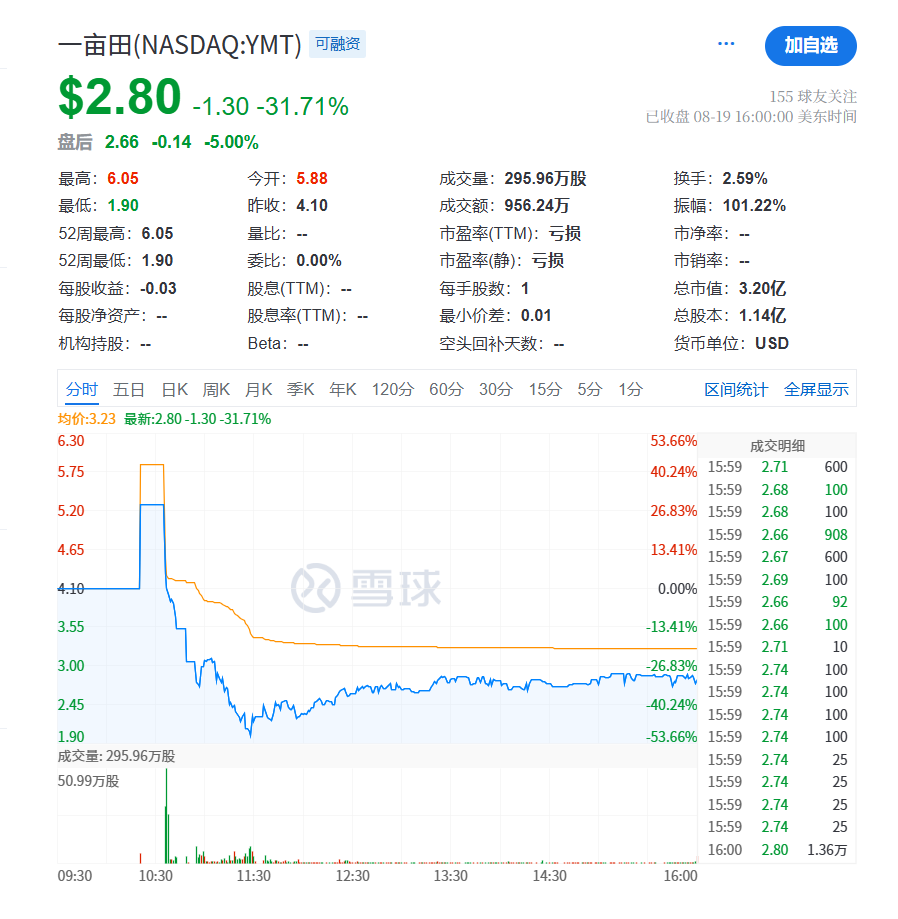Open the three-dot more options menu

(x=727, y=44)
